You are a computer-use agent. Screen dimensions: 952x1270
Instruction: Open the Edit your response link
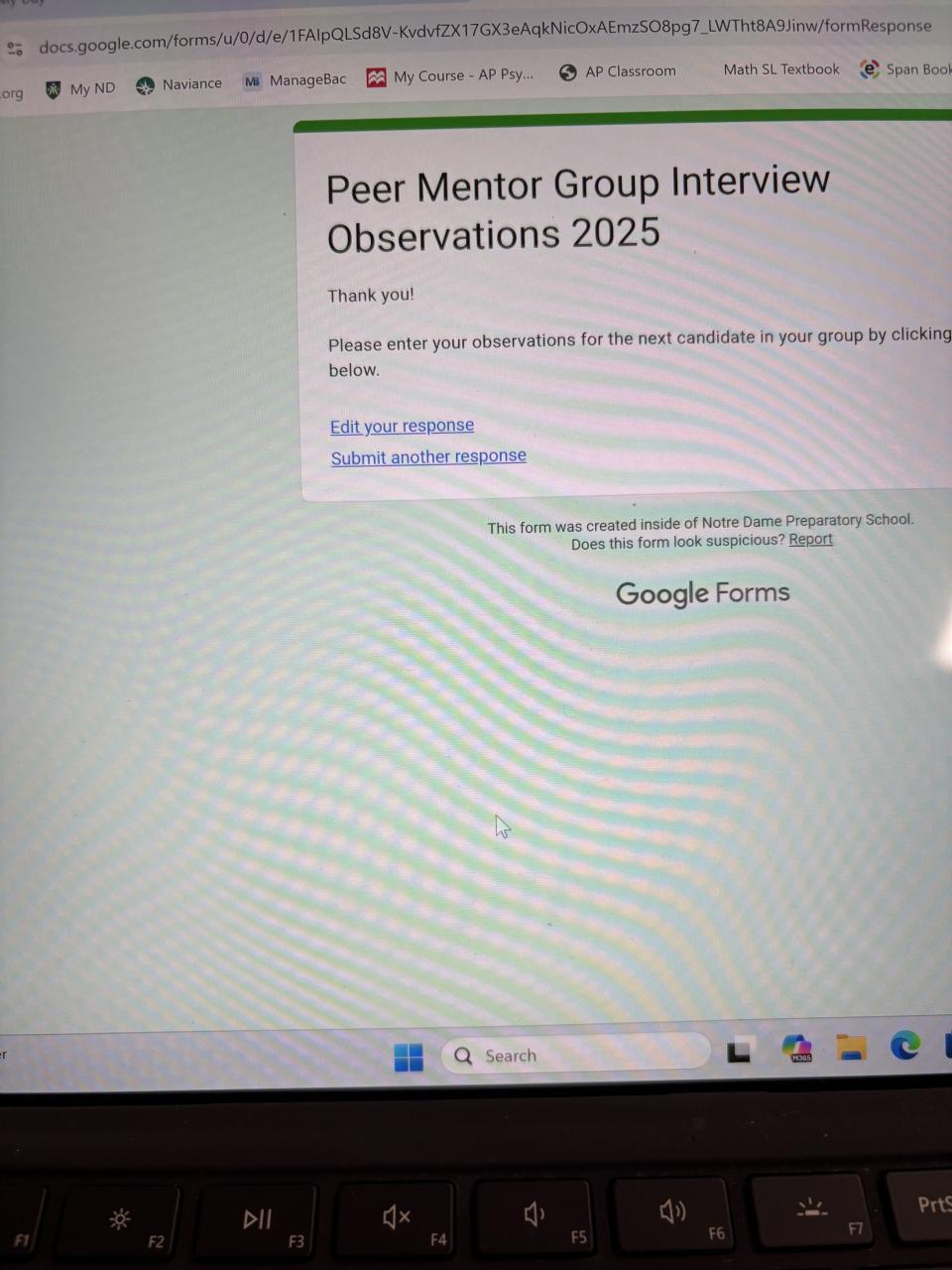[402, 426]
